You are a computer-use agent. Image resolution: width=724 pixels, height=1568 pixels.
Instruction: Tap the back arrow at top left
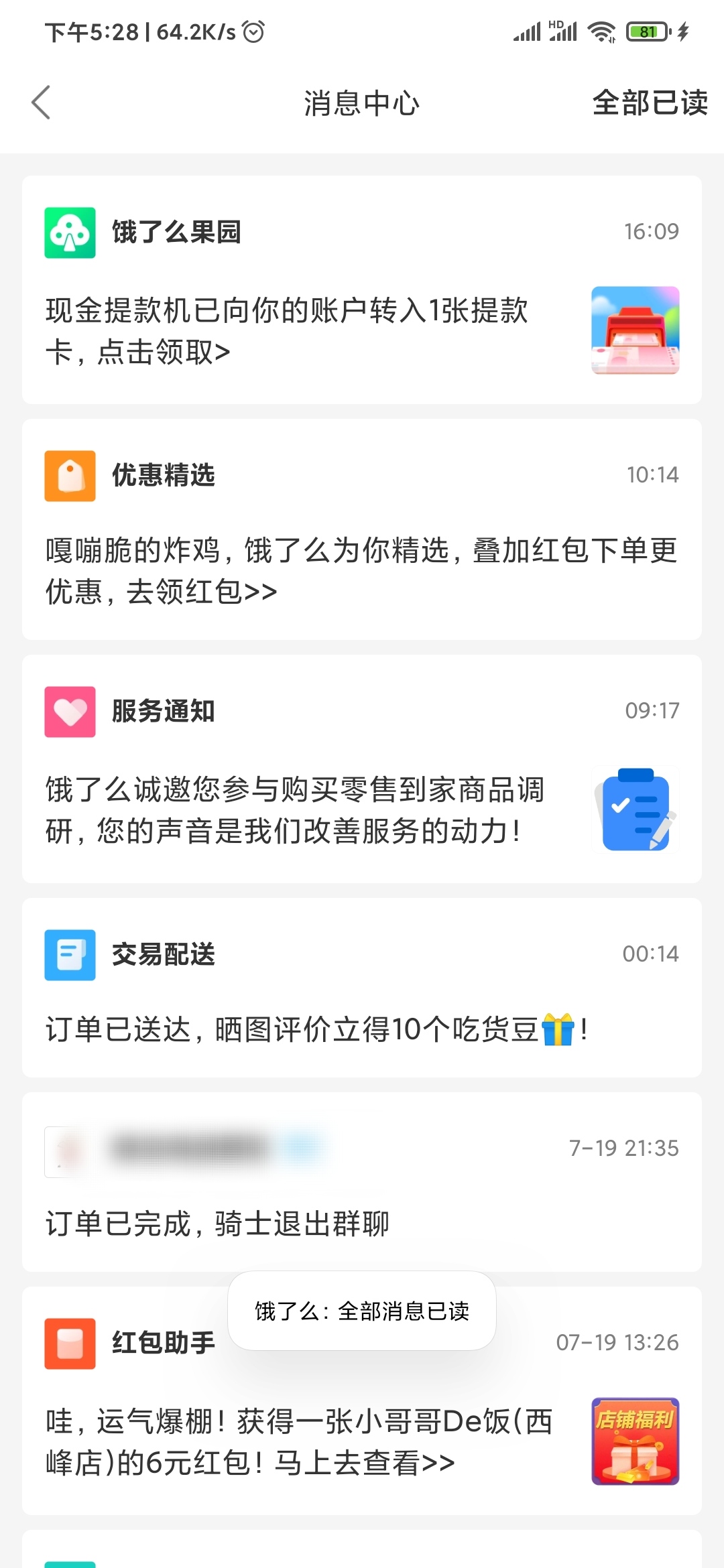pos(42,103)
